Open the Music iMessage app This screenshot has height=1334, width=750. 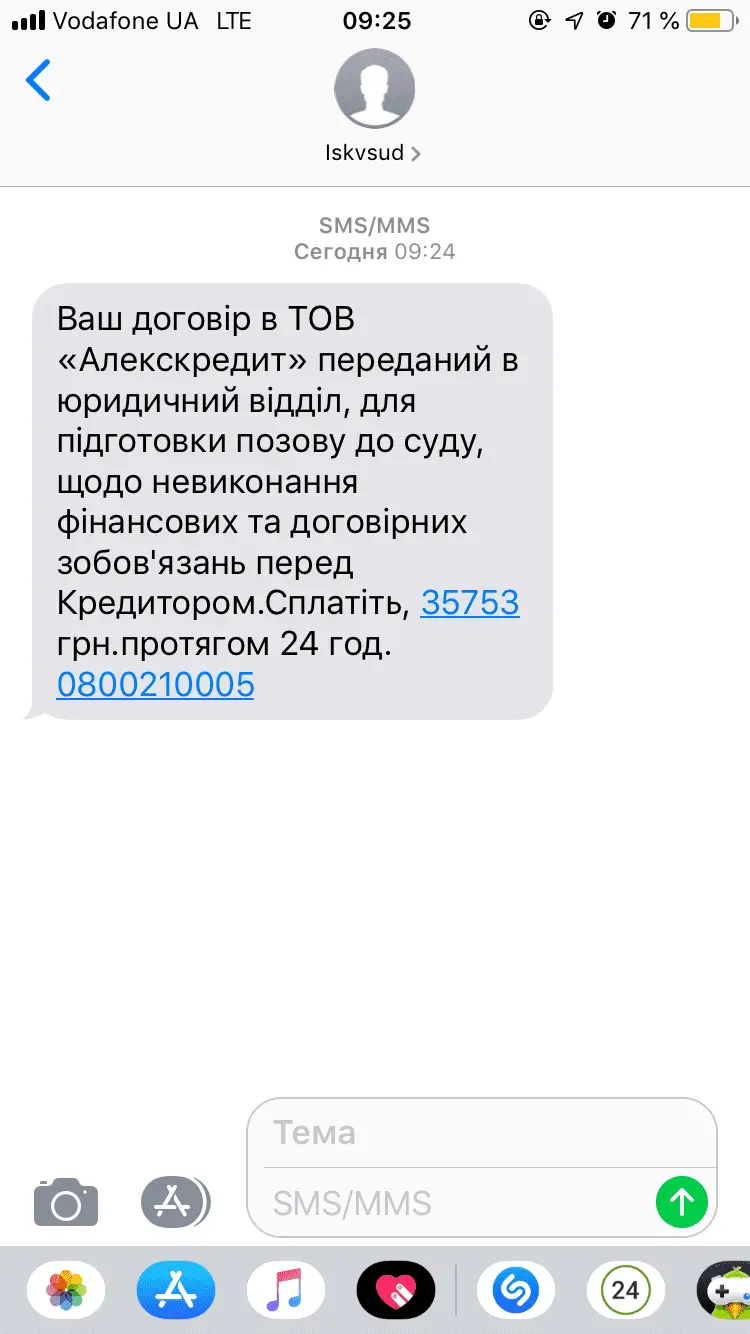pos(286,1290)
